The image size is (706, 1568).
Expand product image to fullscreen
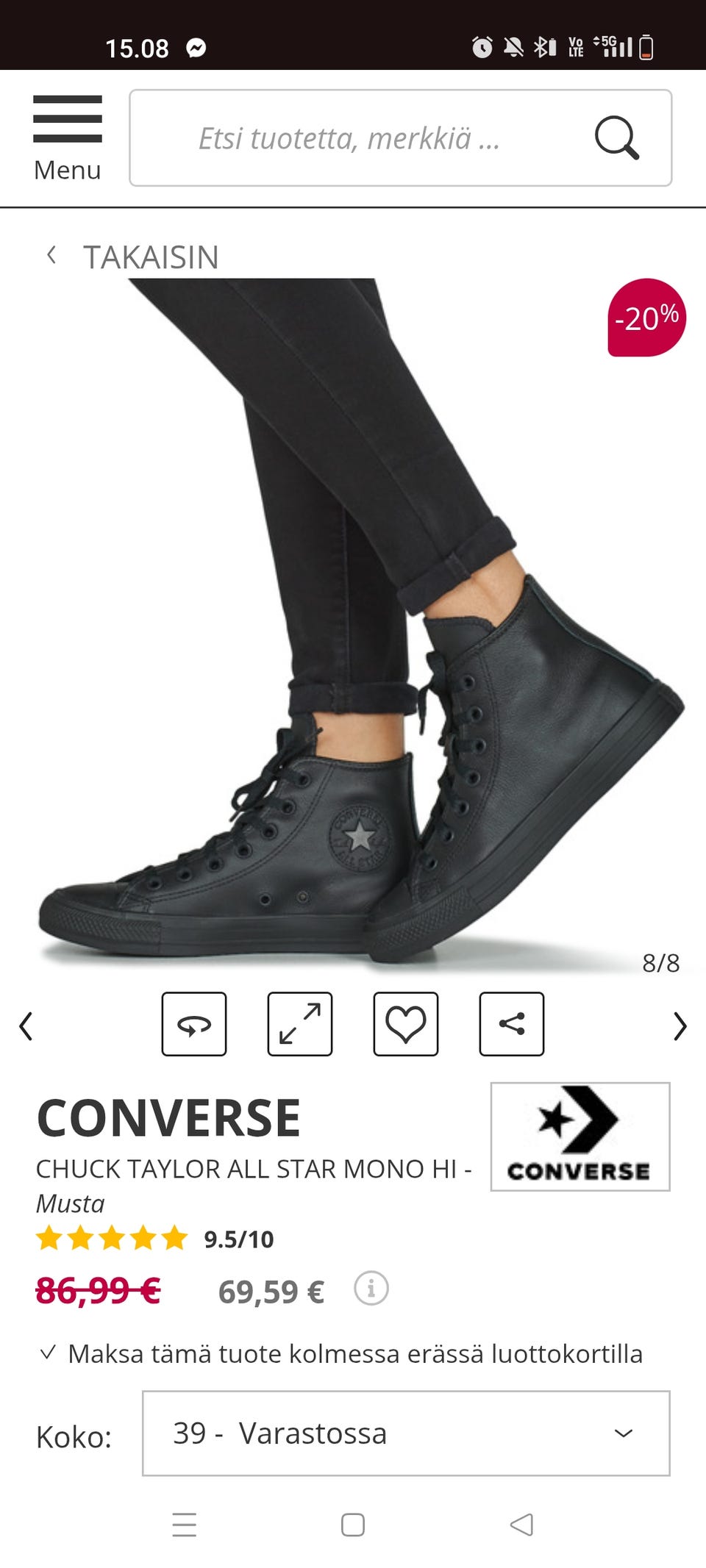300,1024
